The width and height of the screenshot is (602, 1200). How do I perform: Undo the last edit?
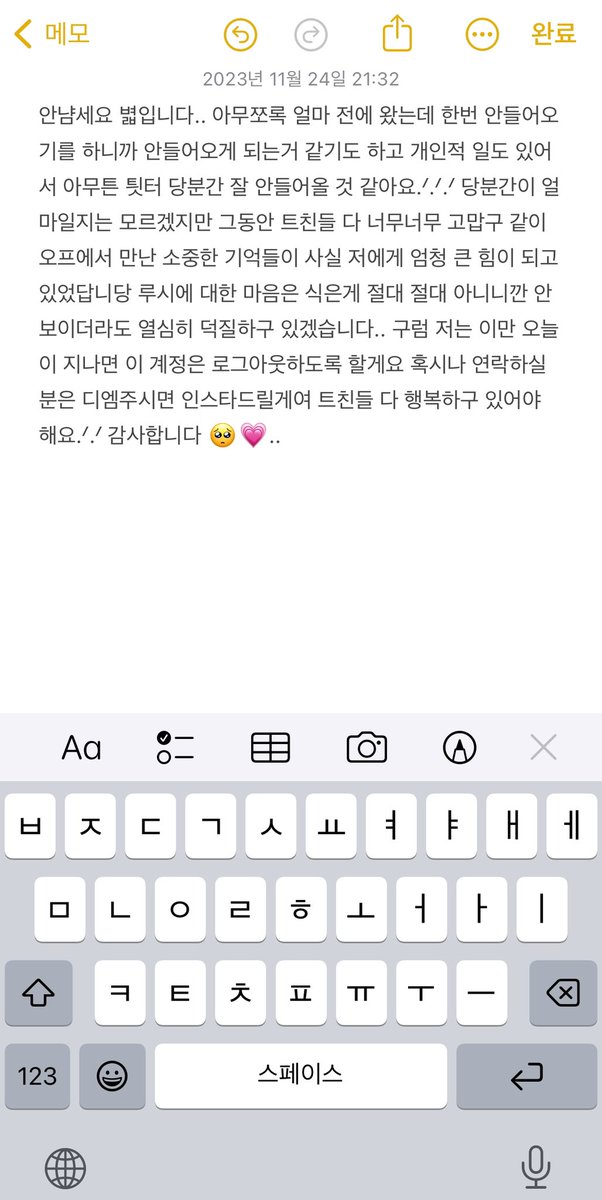coord(240,35)
